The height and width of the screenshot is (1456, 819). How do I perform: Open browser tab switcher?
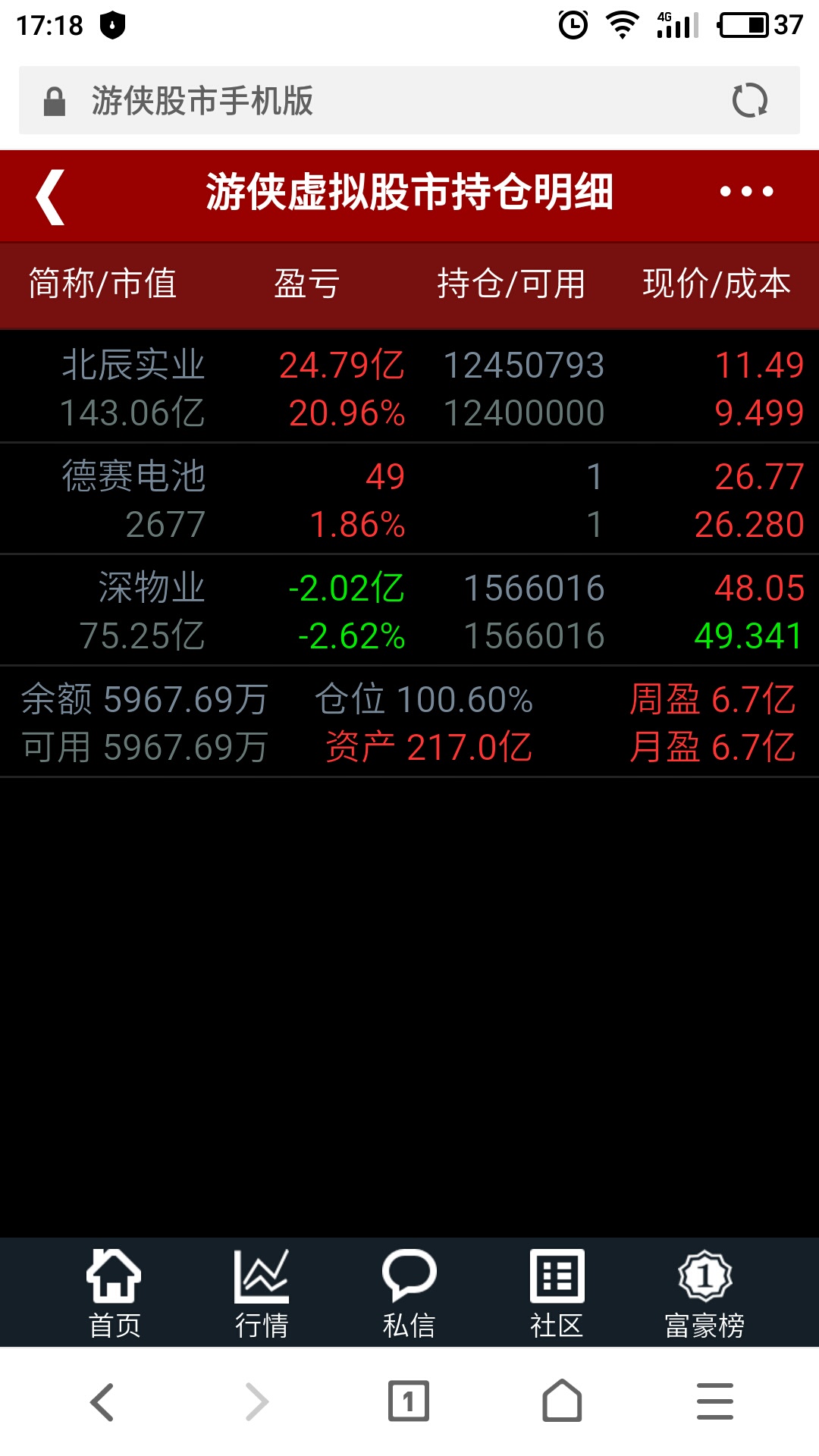pos(409,1401)
